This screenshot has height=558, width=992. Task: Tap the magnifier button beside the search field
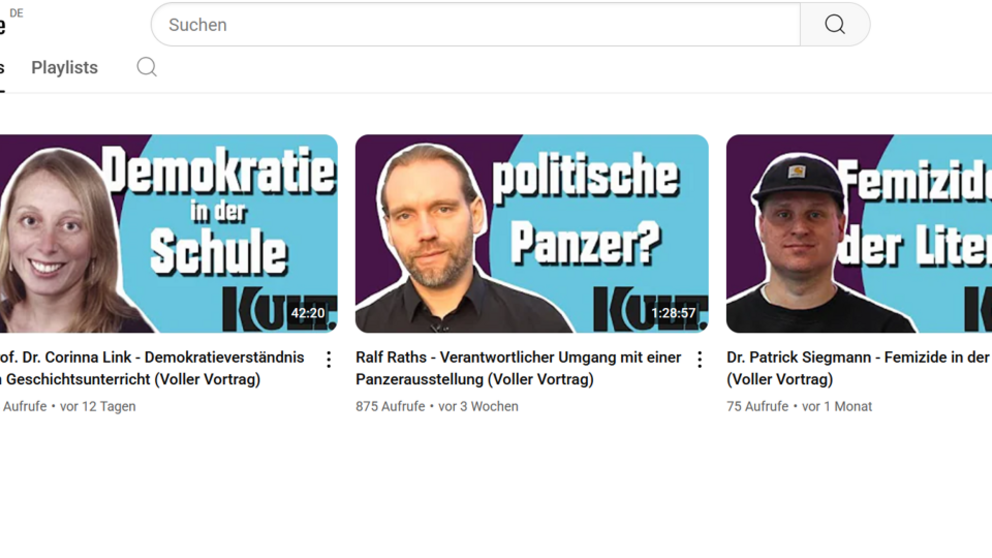(x=835, y=25)
